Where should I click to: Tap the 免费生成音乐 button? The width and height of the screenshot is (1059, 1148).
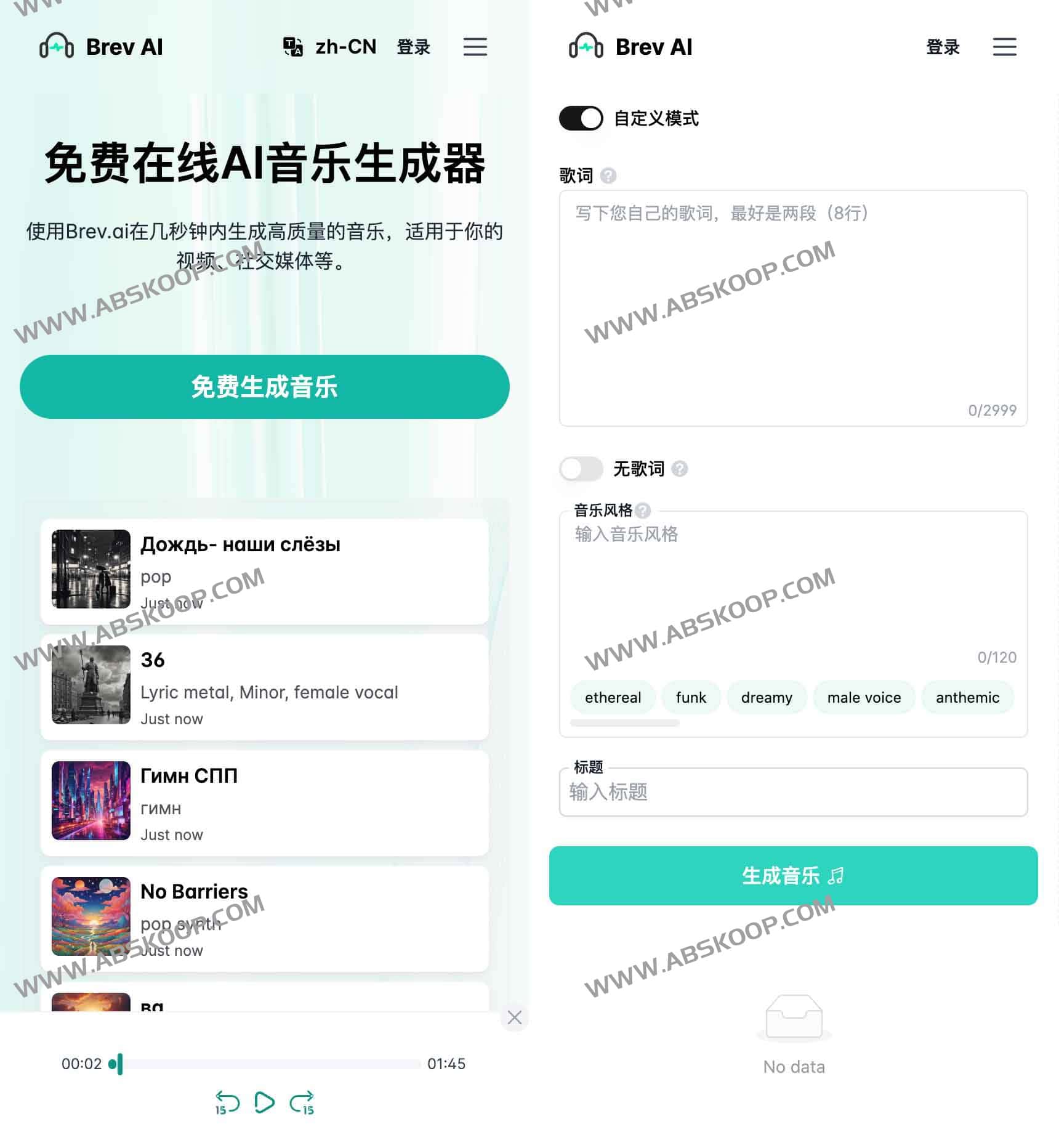[x=264, y=387]
